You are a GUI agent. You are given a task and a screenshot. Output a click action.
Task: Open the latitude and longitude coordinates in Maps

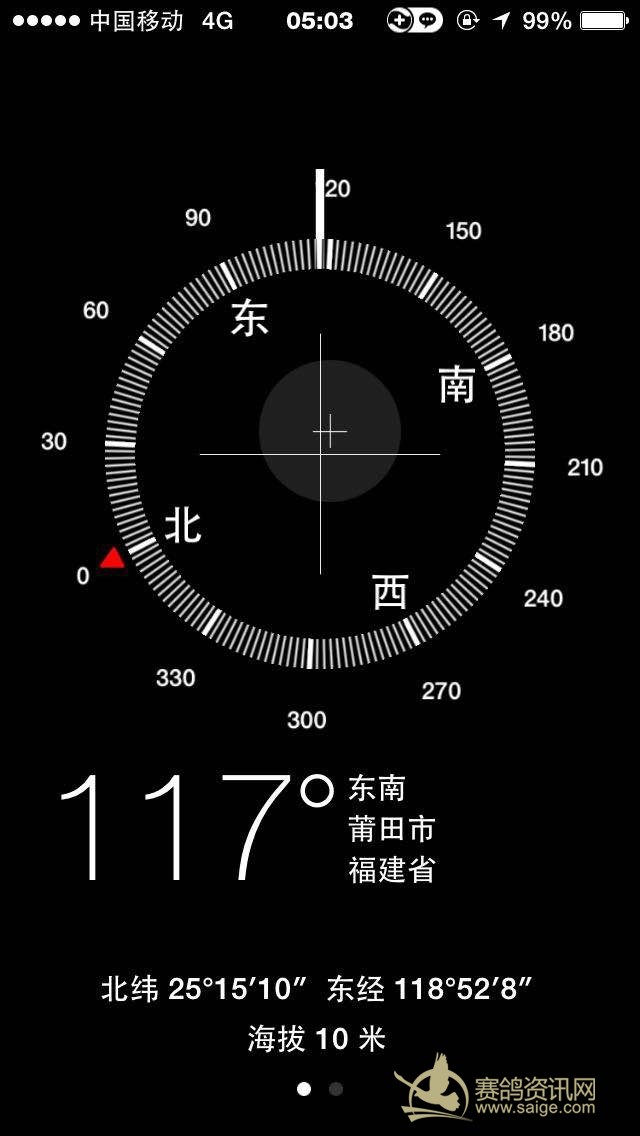tap(317, 990)
